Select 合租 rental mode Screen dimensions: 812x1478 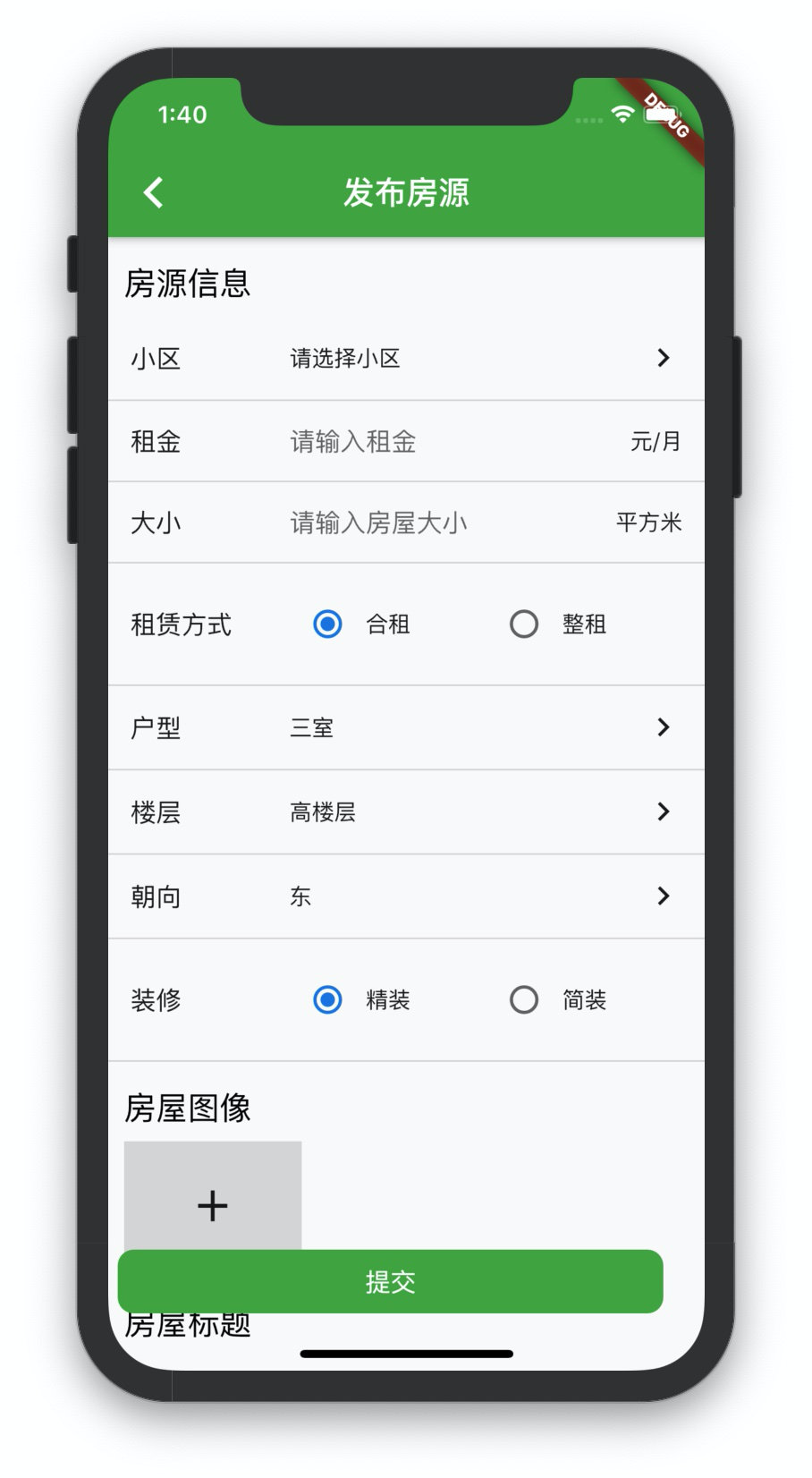[x=328, y=624]
